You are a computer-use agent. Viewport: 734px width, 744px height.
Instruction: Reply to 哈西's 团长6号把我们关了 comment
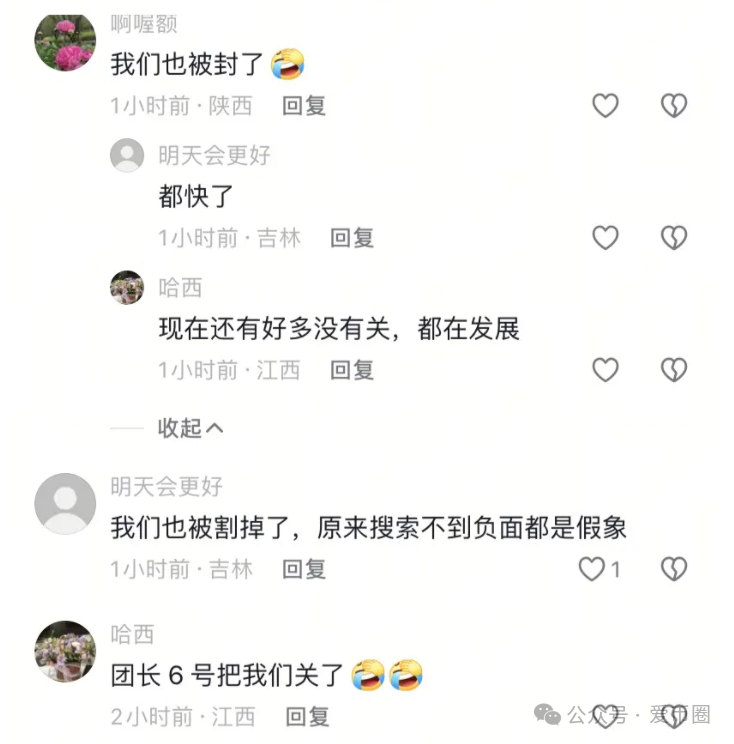(307, 716)
